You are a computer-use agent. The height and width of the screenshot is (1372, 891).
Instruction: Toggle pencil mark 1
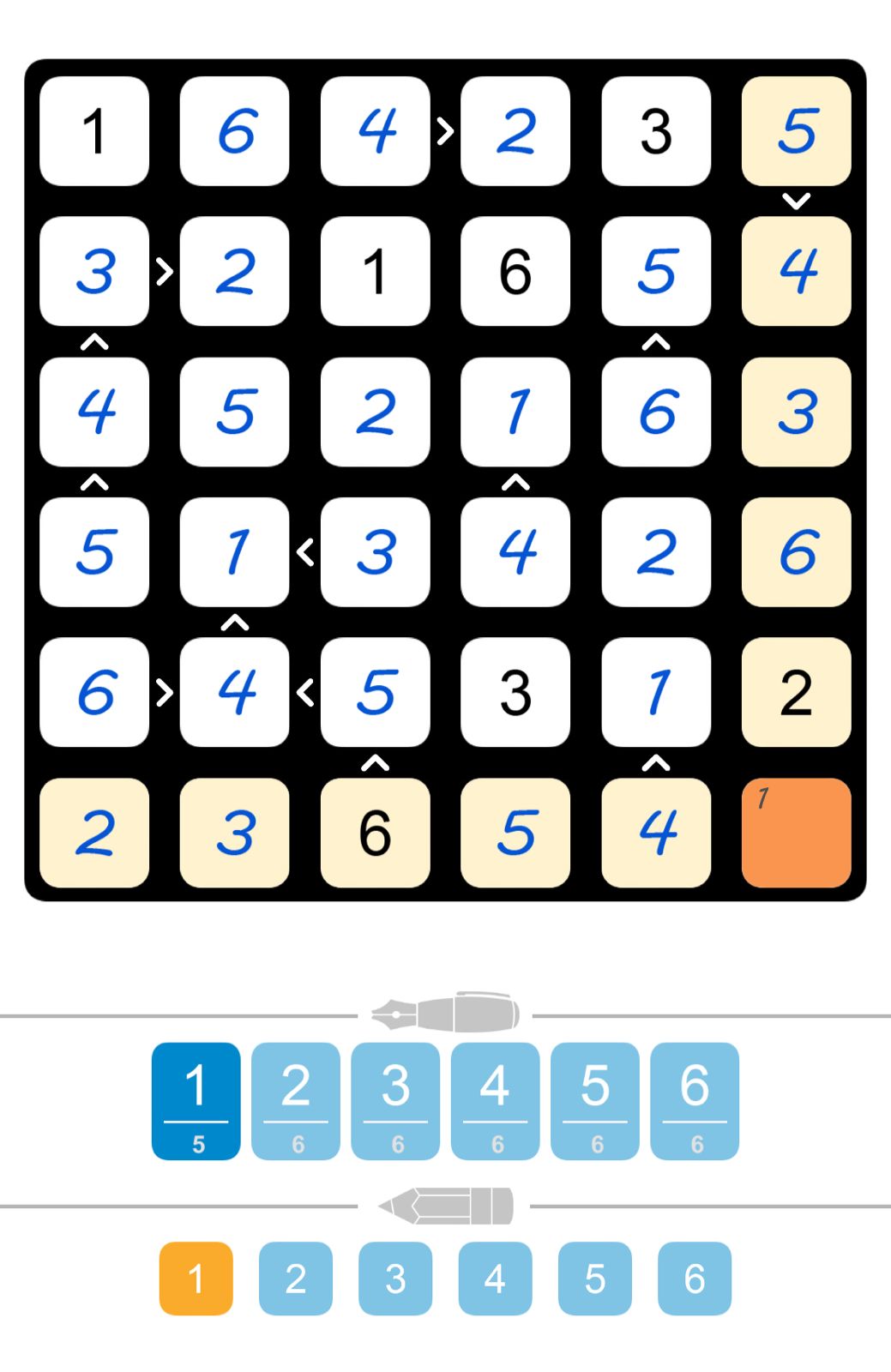click(x=196, y=1278)
